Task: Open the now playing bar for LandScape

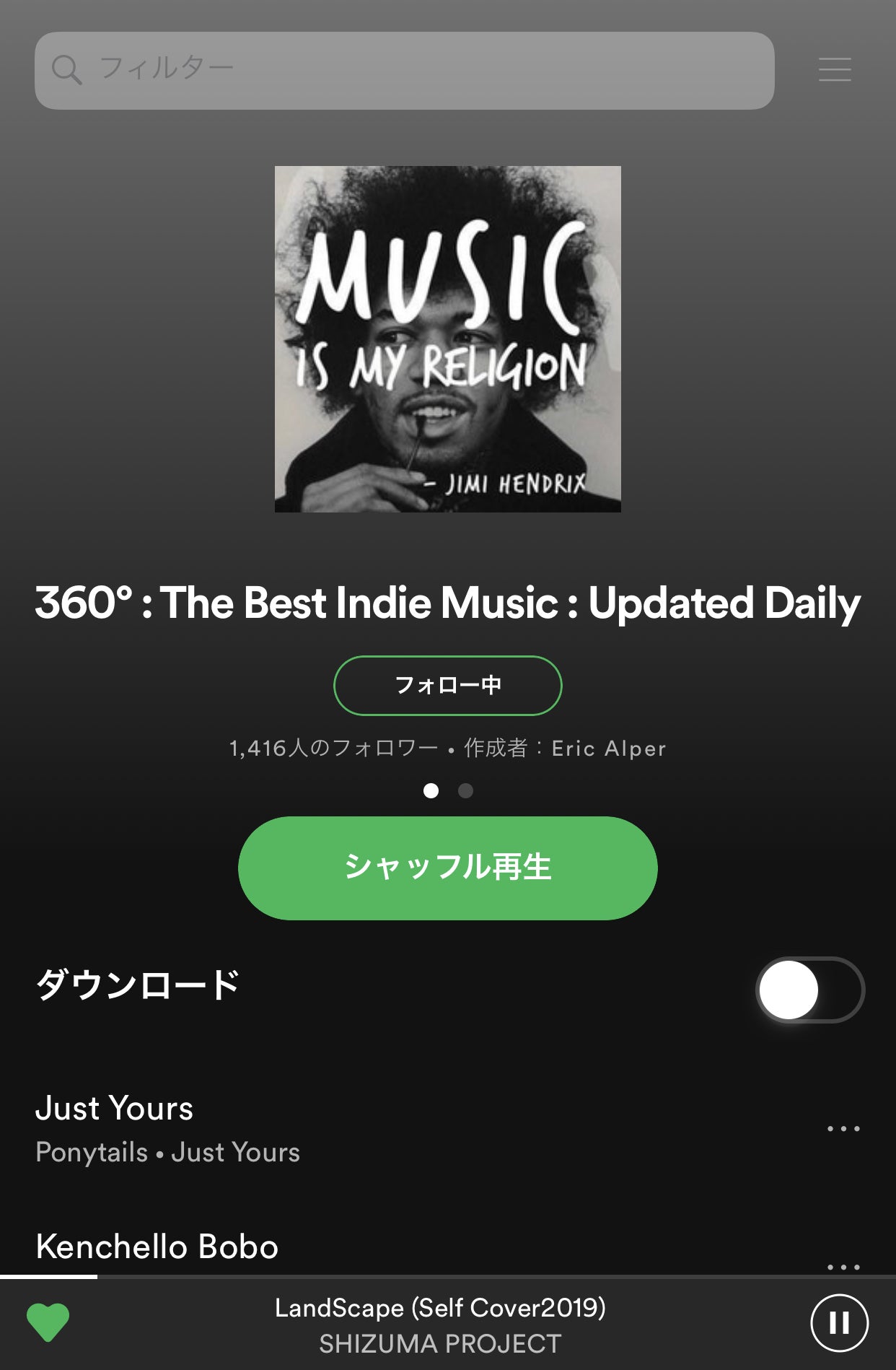Action: pyautogui.click(x=440, y=1325)
